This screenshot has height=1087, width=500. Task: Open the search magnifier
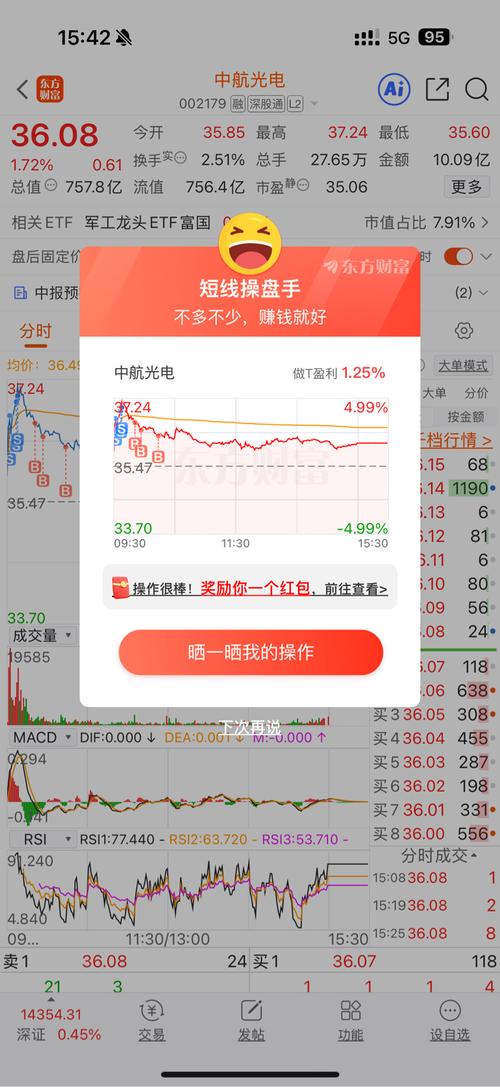[x=477, y=89]
